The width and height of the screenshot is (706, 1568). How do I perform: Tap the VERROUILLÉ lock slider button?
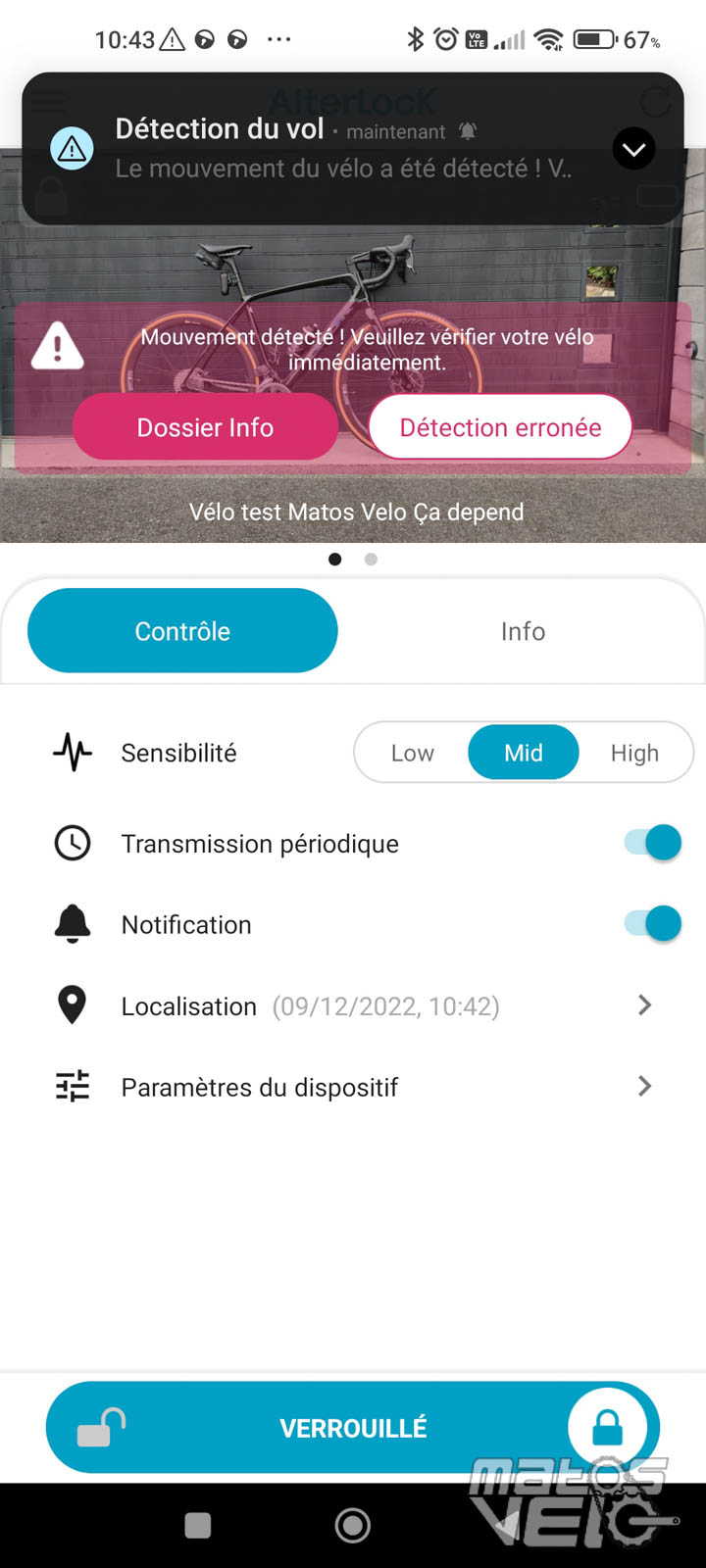pyautogui.click(x=607, y=1427)
